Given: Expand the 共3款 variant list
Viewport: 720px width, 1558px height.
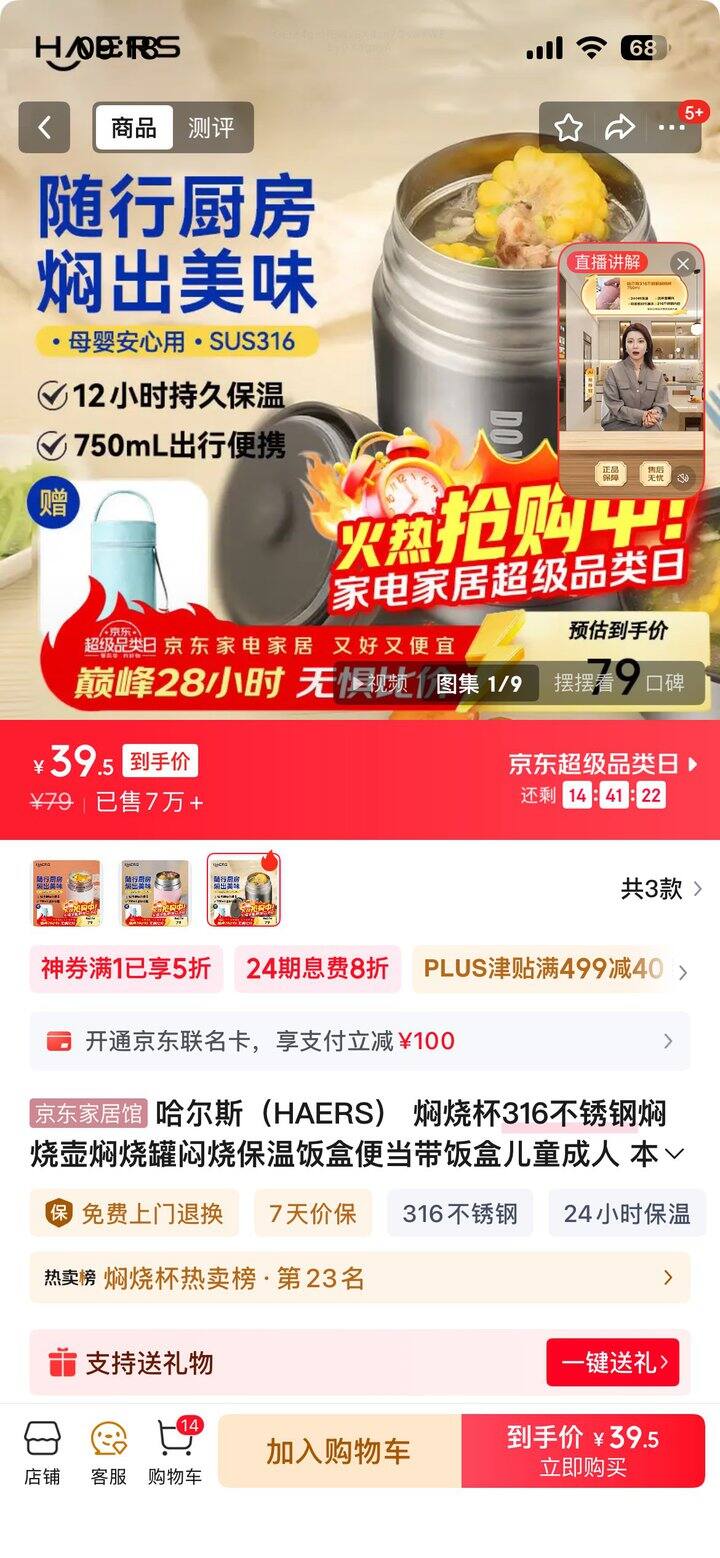Looking at the screenshot, I should coord(661,888).
